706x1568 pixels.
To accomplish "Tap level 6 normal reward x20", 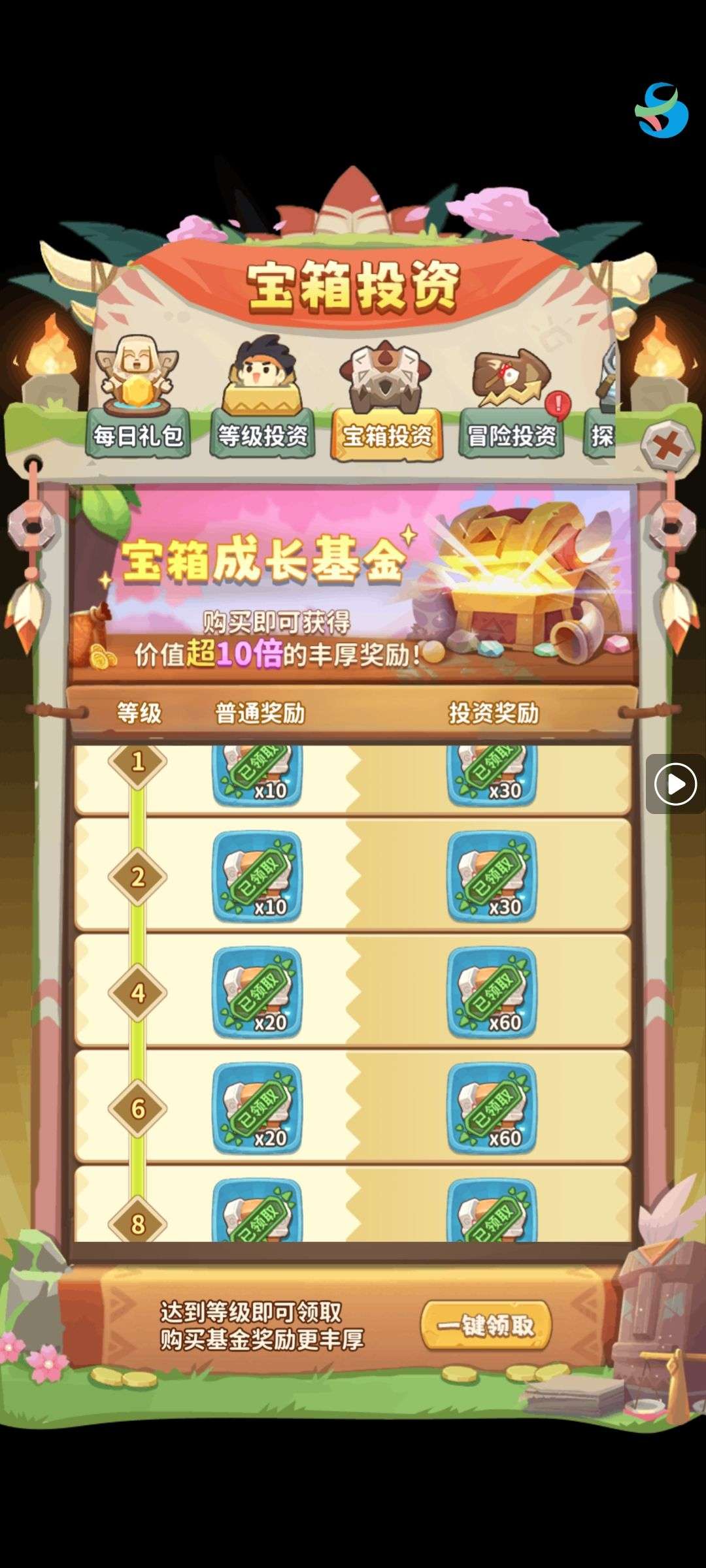I will click(258, 1108).
